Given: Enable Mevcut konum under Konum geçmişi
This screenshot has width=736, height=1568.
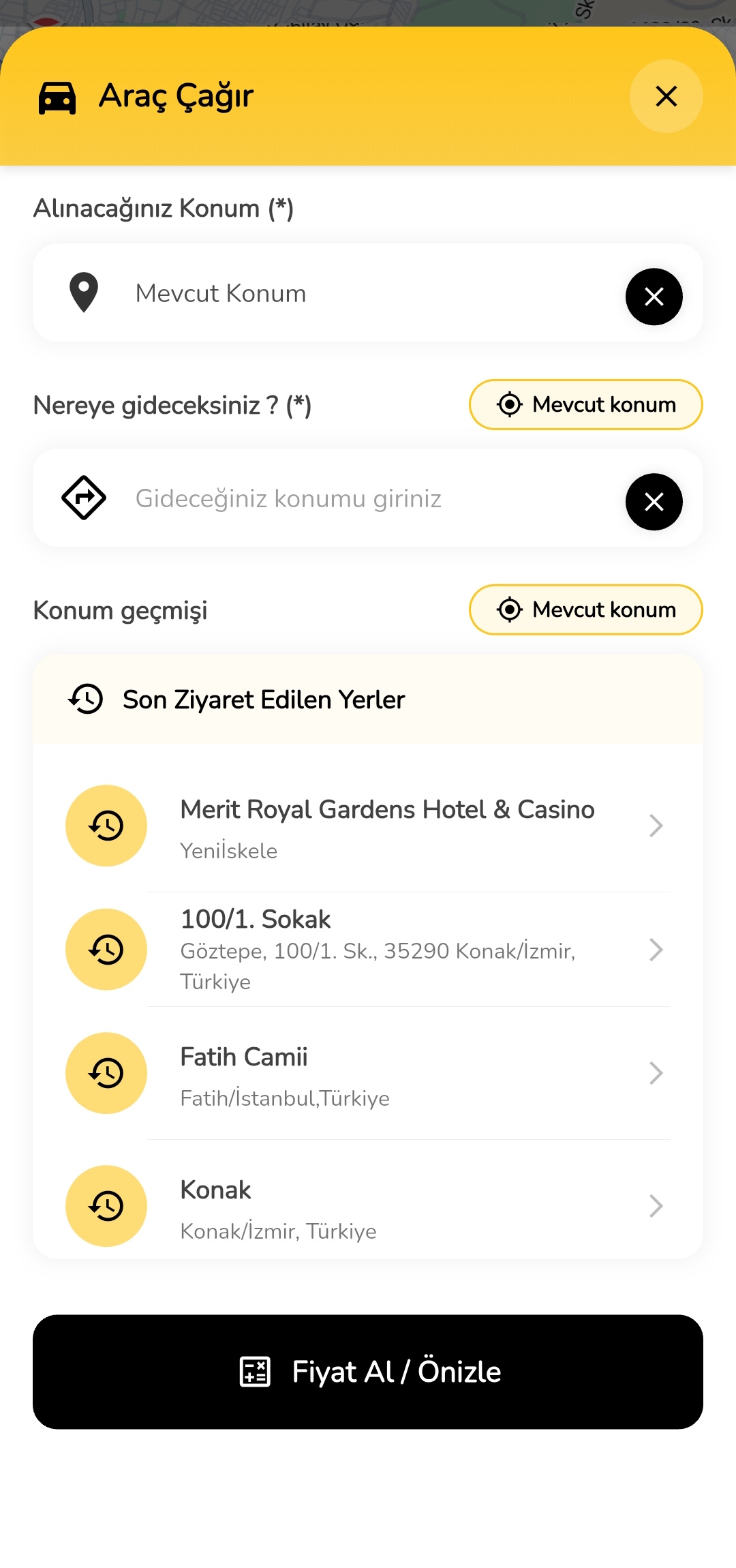Looking at the screenshot, I should pyautogui.click(x=585, y=609).
